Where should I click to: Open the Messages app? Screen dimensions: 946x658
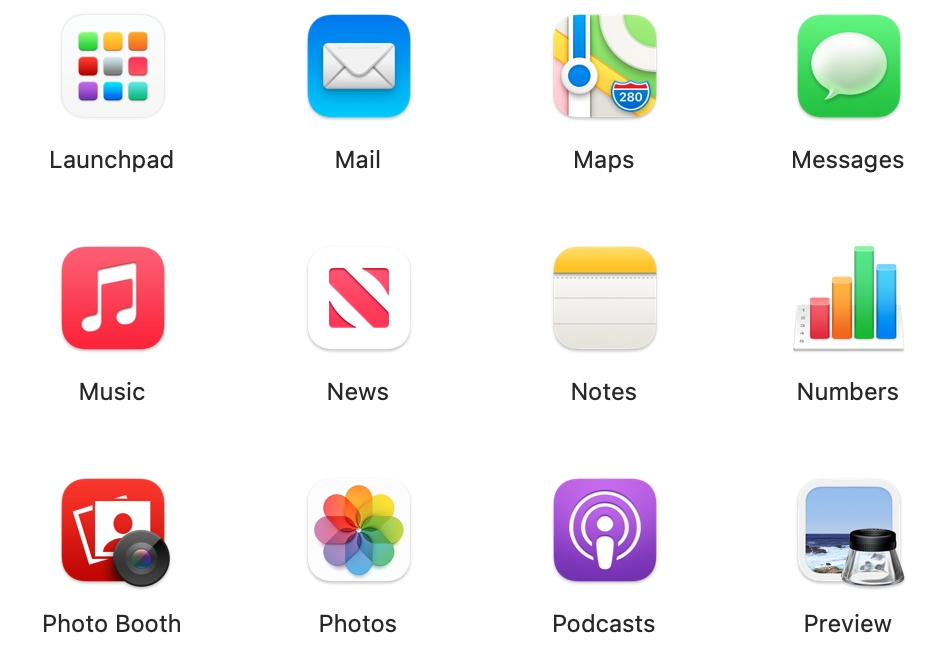click(848, 66)
